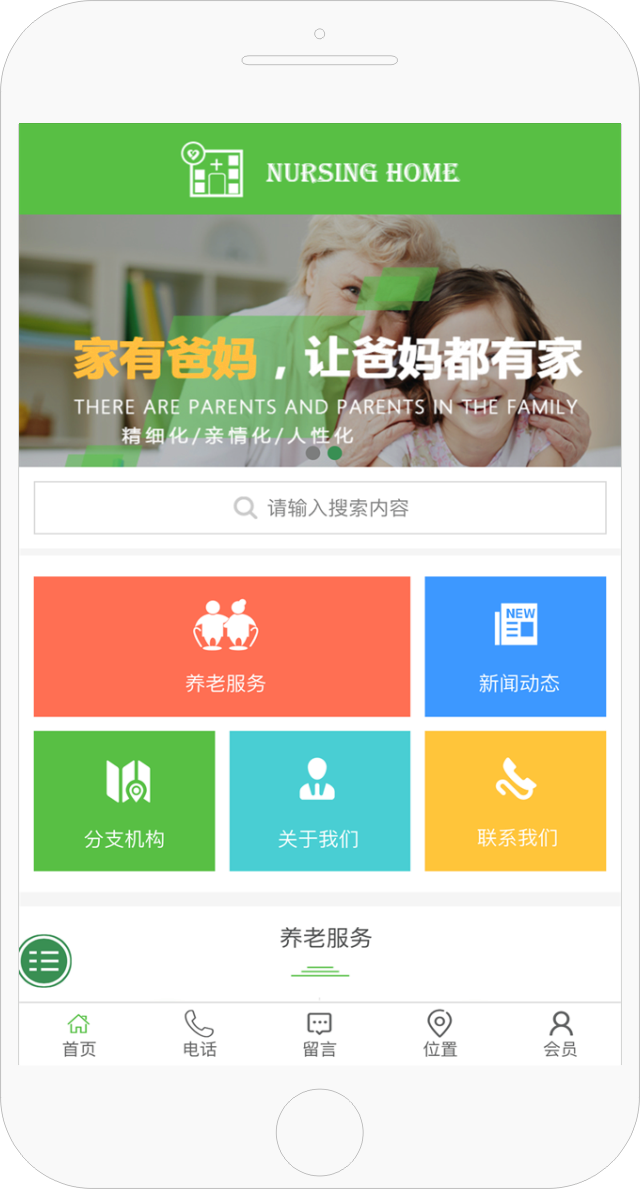Open the 位置 location tab
The width and height of the screenshot is (640, 1189).
click(x=440, y=1035)
